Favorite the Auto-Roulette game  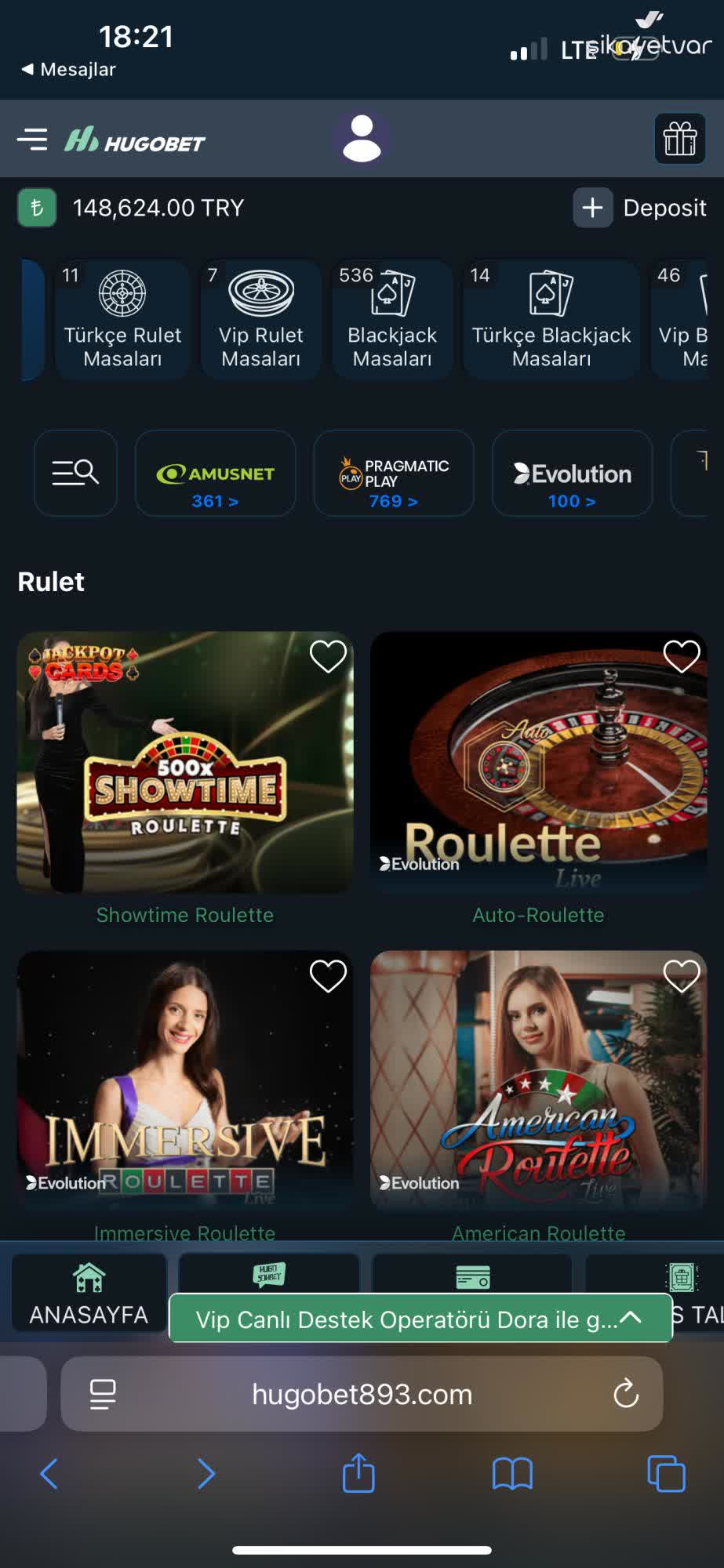pos(682,656)
